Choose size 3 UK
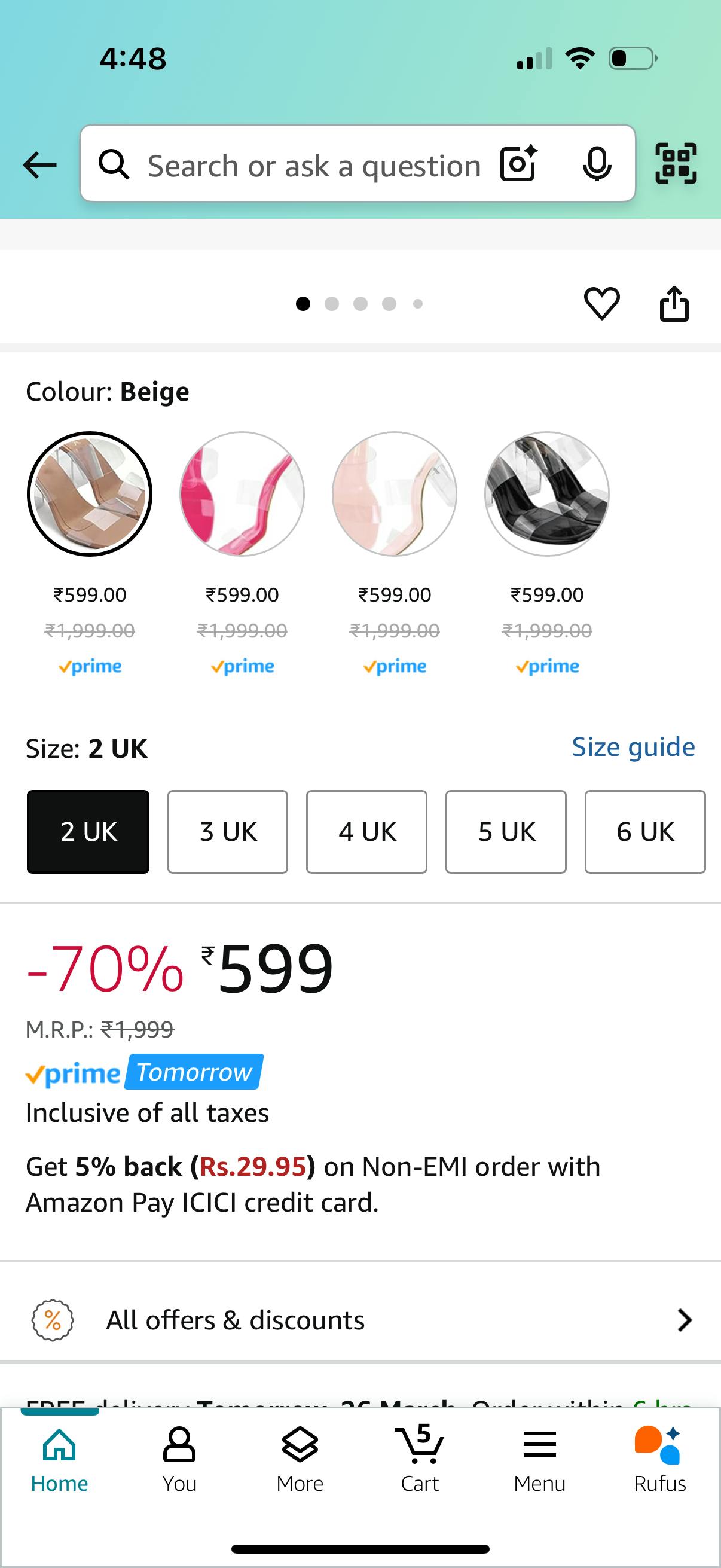Image resolution: width=721 pixels, height=1568 pixels. point(228,831)
